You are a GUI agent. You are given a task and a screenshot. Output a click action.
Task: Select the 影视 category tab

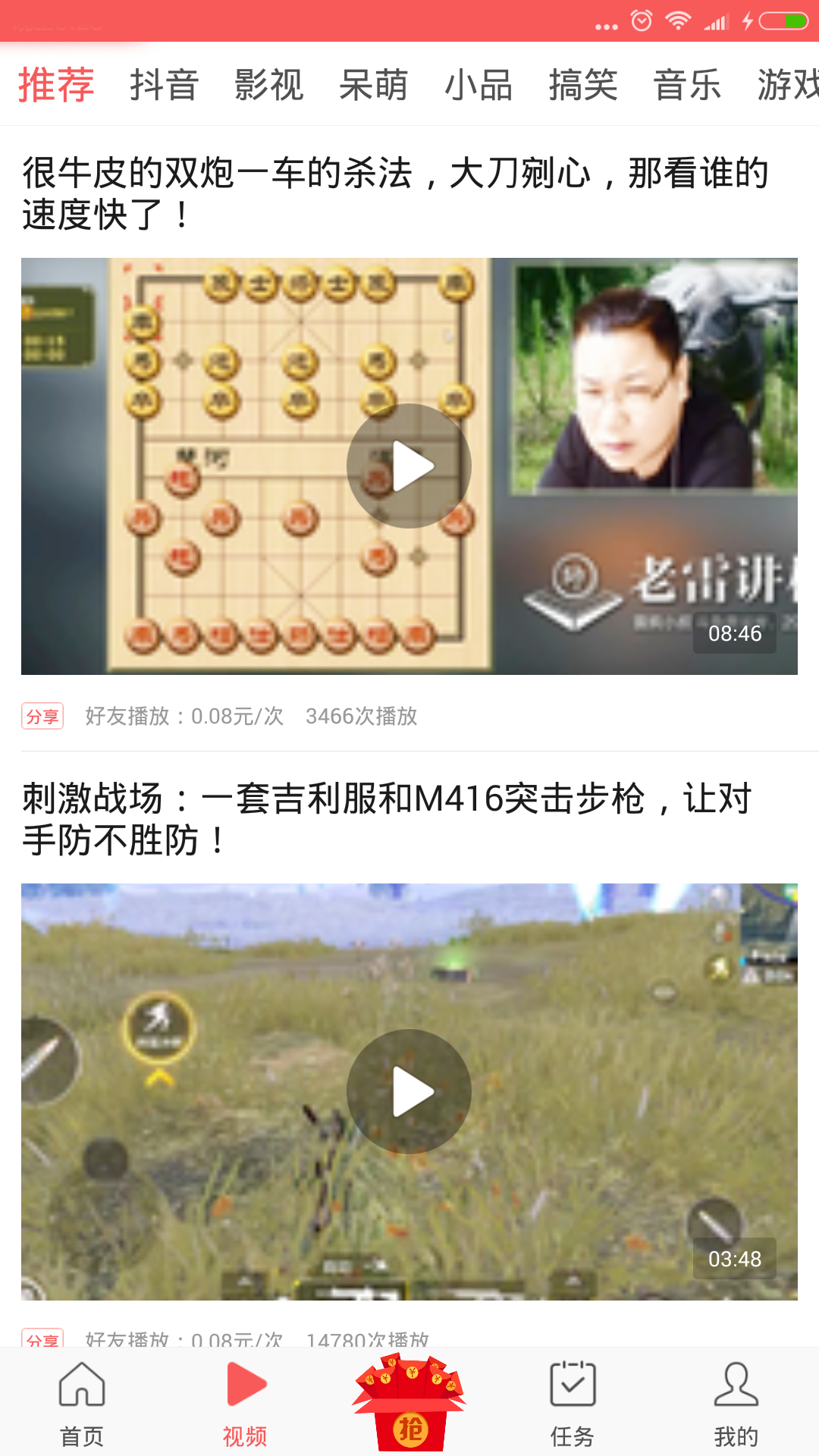[x=268, y=84]
